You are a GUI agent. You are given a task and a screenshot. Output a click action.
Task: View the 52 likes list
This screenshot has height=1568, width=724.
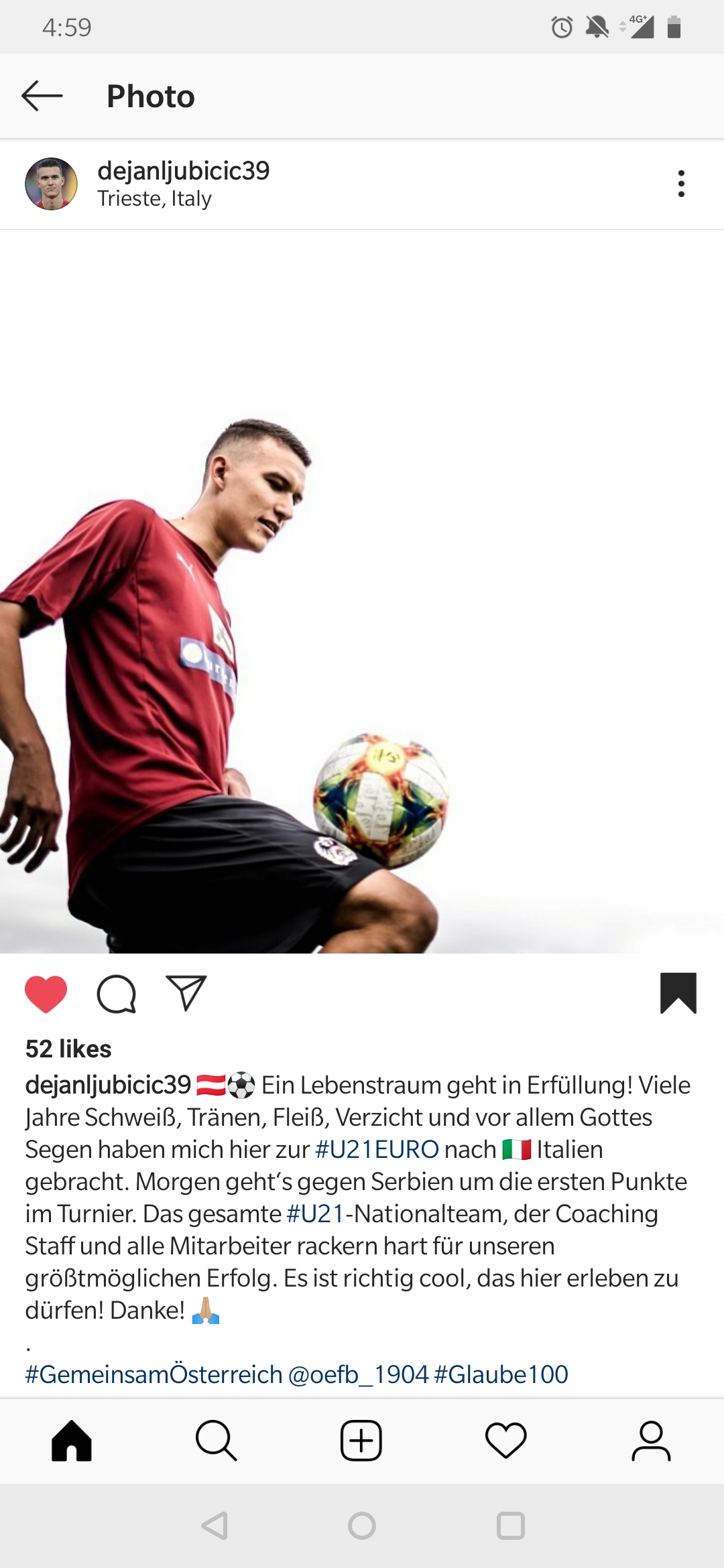pos(68,1049)
